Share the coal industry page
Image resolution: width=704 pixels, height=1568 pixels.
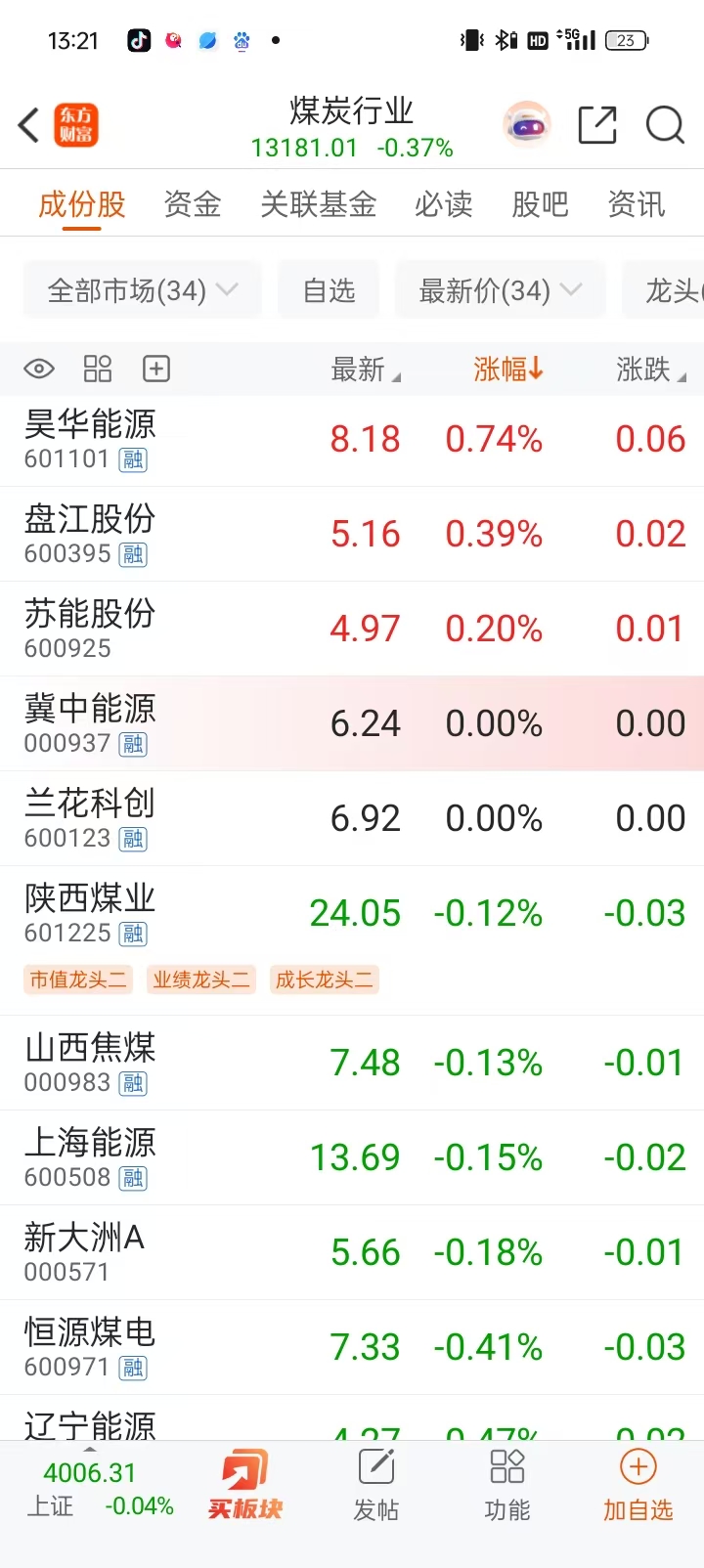[x=596, y=125]
